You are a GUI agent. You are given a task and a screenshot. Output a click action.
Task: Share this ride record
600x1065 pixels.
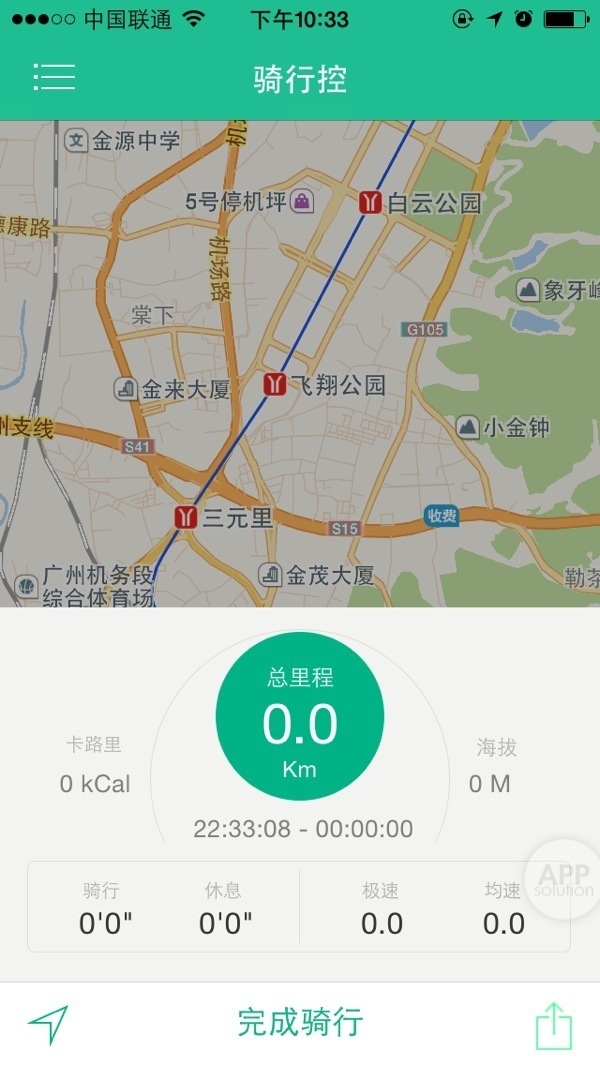(553, 1024)
